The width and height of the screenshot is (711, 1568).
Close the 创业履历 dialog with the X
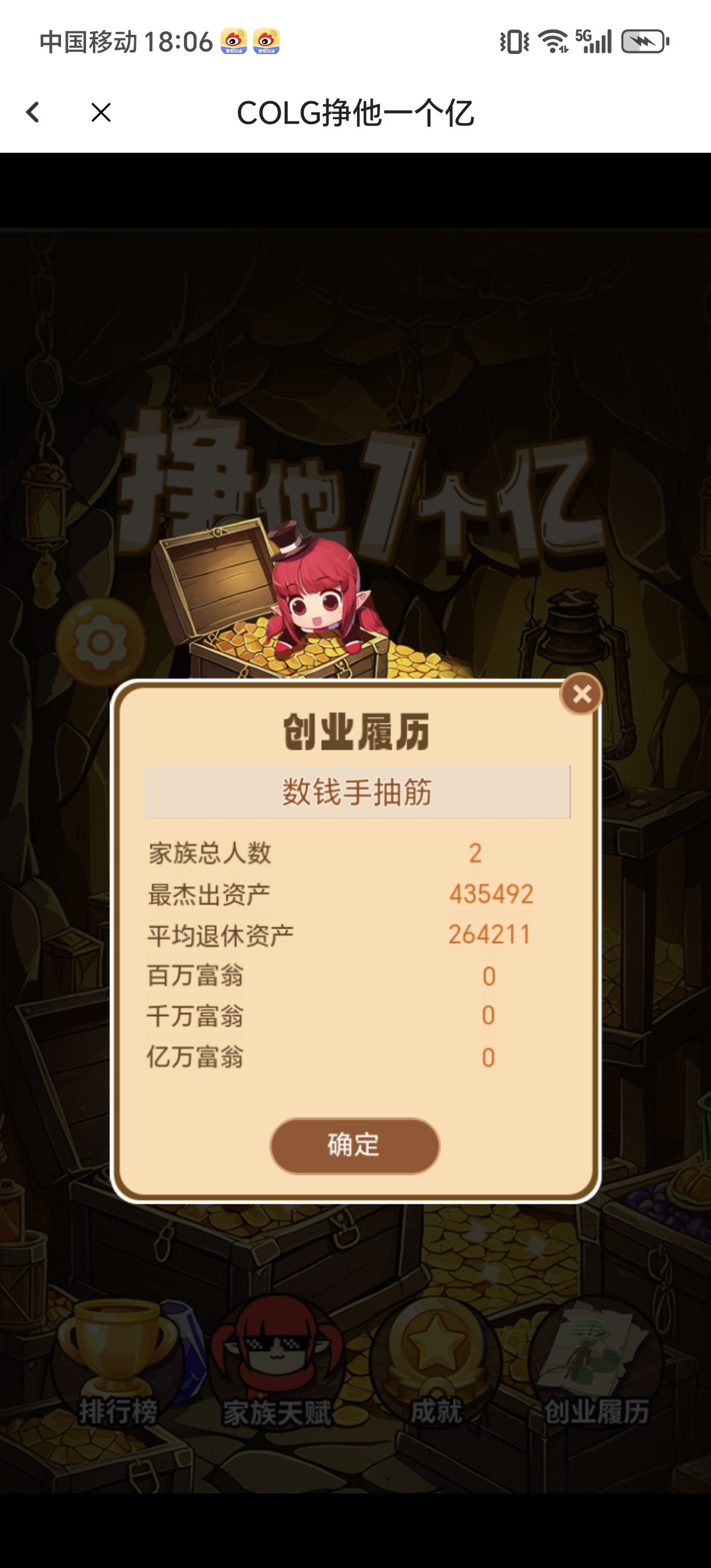pos(581,694)
